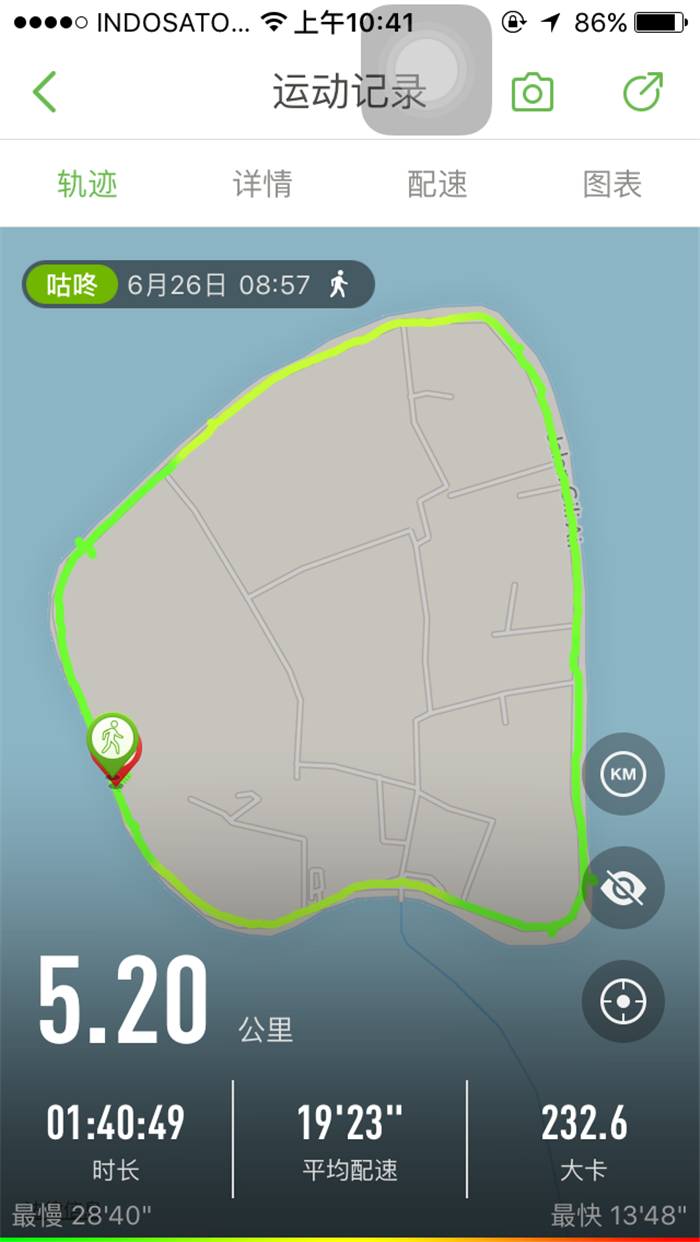Recenter the map on the route
Screen dimensions: 700x1242
pyautogui.click(x=623, y=1001)
